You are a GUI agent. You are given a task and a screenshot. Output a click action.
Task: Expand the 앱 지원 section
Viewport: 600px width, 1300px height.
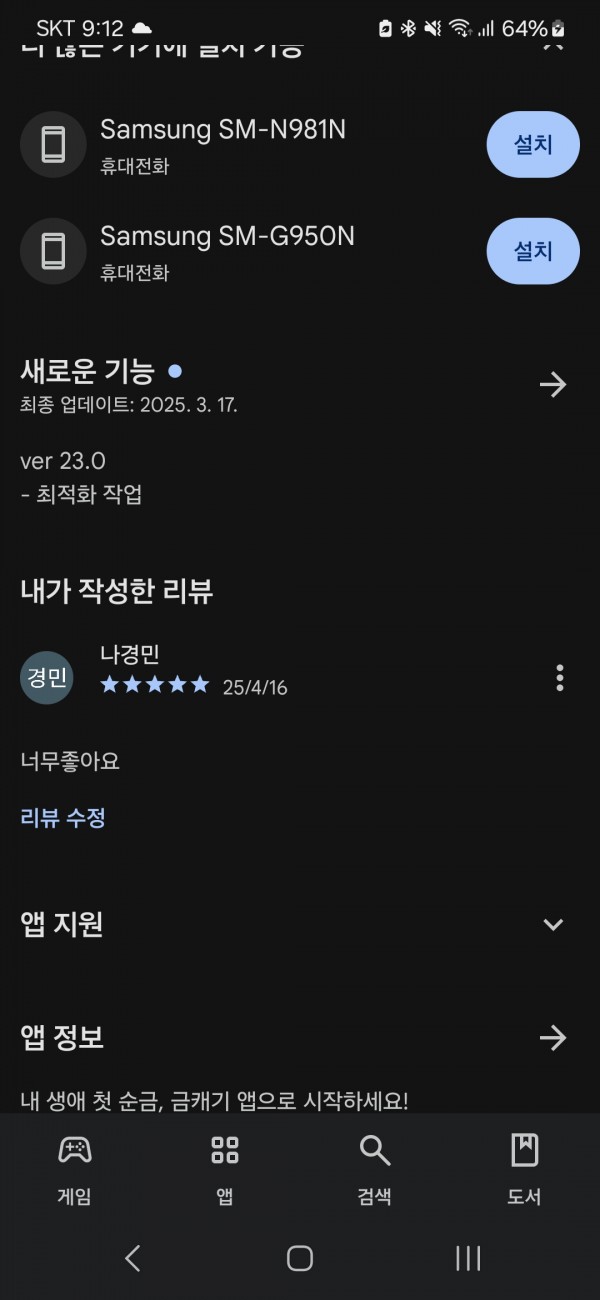[x=553, y=925]
